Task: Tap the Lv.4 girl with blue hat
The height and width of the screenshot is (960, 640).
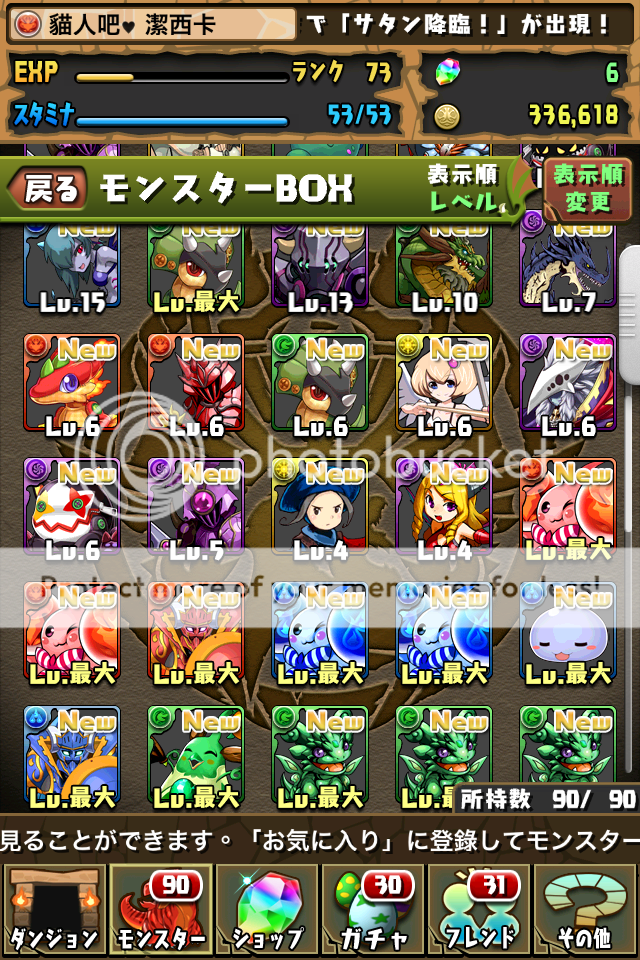Action: tap(319, 505)
